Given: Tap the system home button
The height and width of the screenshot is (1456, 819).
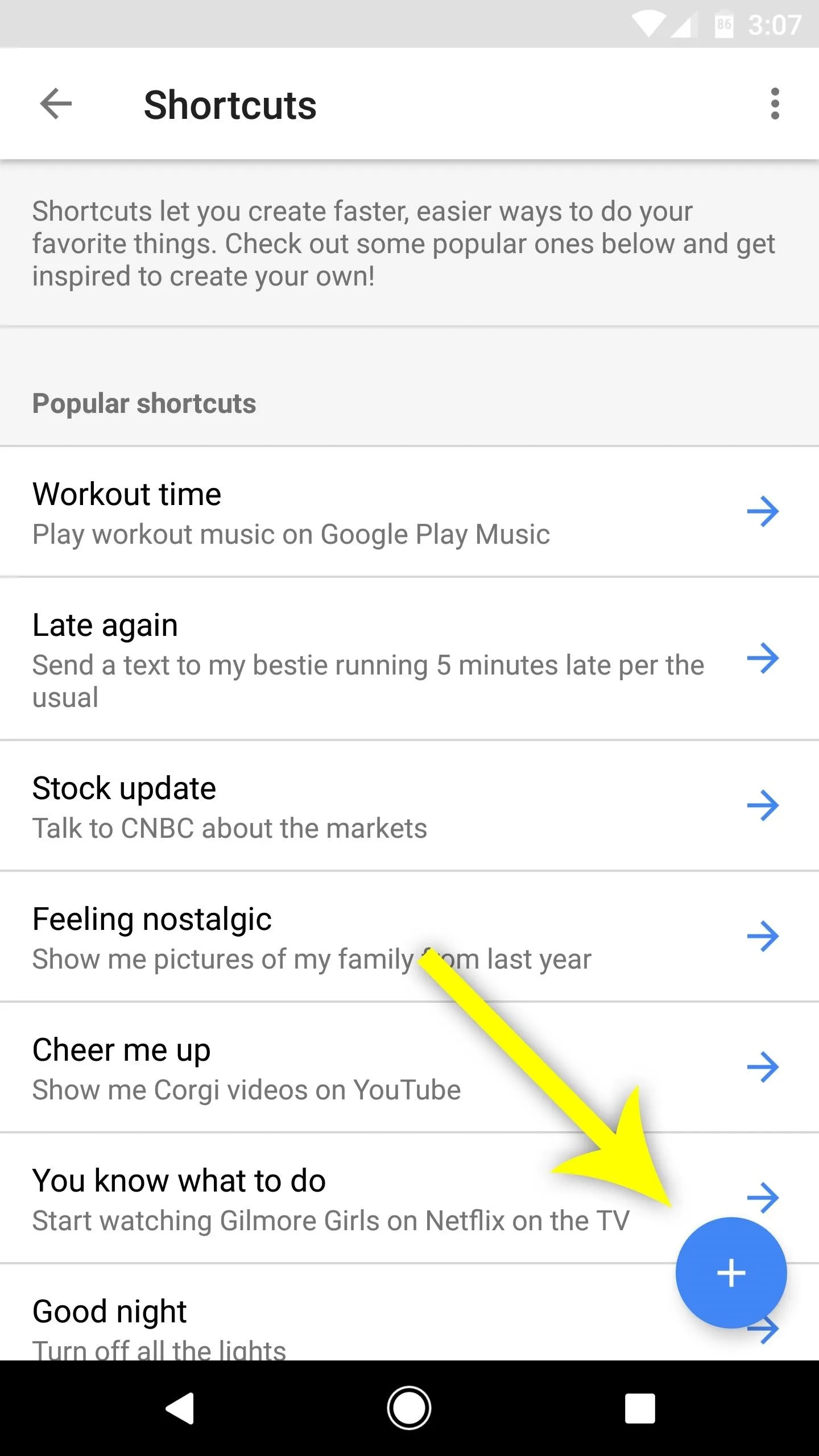Looking at the screenshot, I should [409, 1408].
